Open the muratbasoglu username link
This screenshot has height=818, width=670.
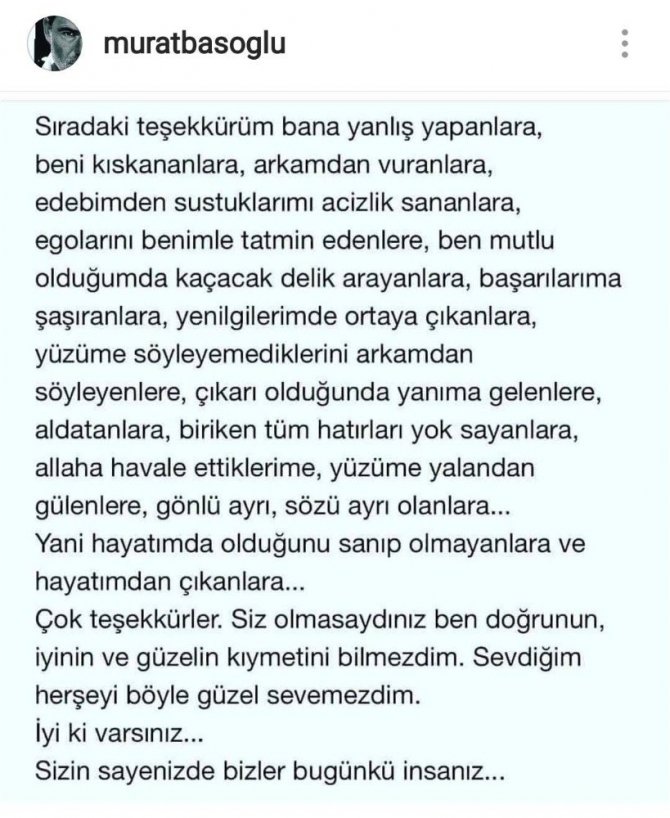[194, 45]
